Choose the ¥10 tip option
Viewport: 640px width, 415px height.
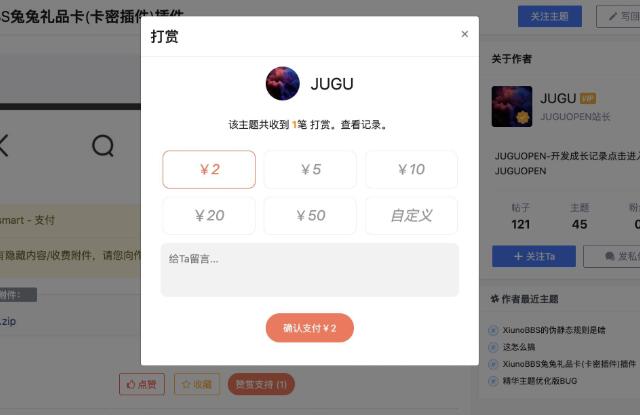coord(411,169)
